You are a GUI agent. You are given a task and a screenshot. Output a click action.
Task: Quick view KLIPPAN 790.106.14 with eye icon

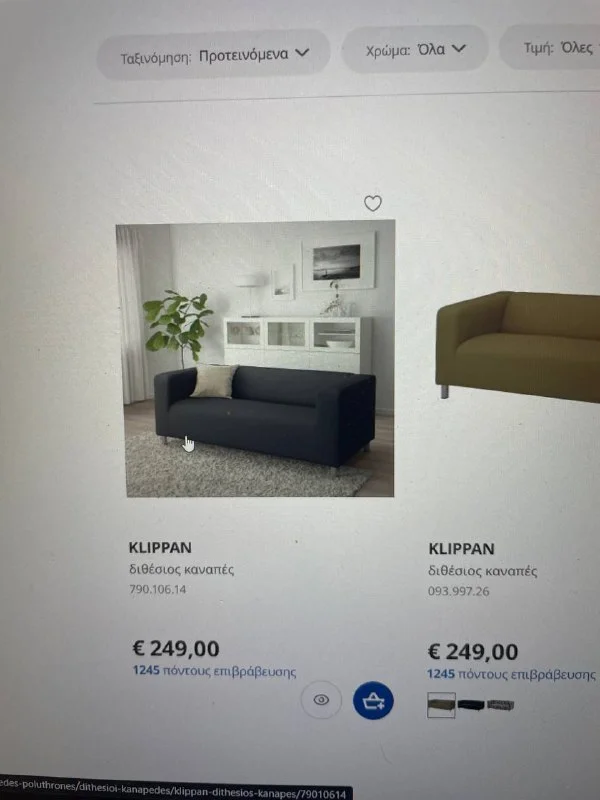point(321,700)
